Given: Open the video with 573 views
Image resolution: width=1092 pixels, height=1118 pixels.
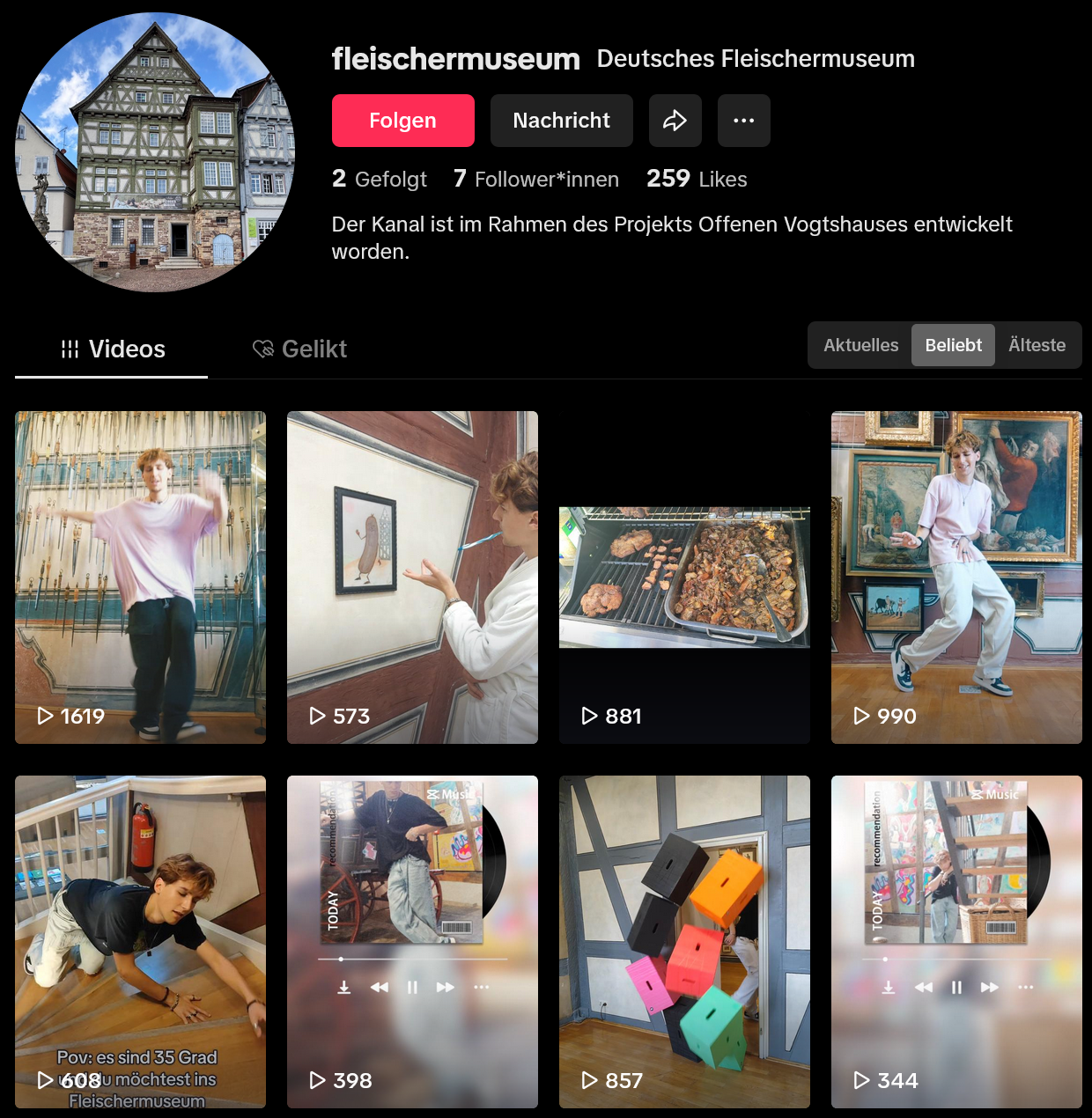Looking at the screenshot, I should pyautogui.click(x=412, y=577).
